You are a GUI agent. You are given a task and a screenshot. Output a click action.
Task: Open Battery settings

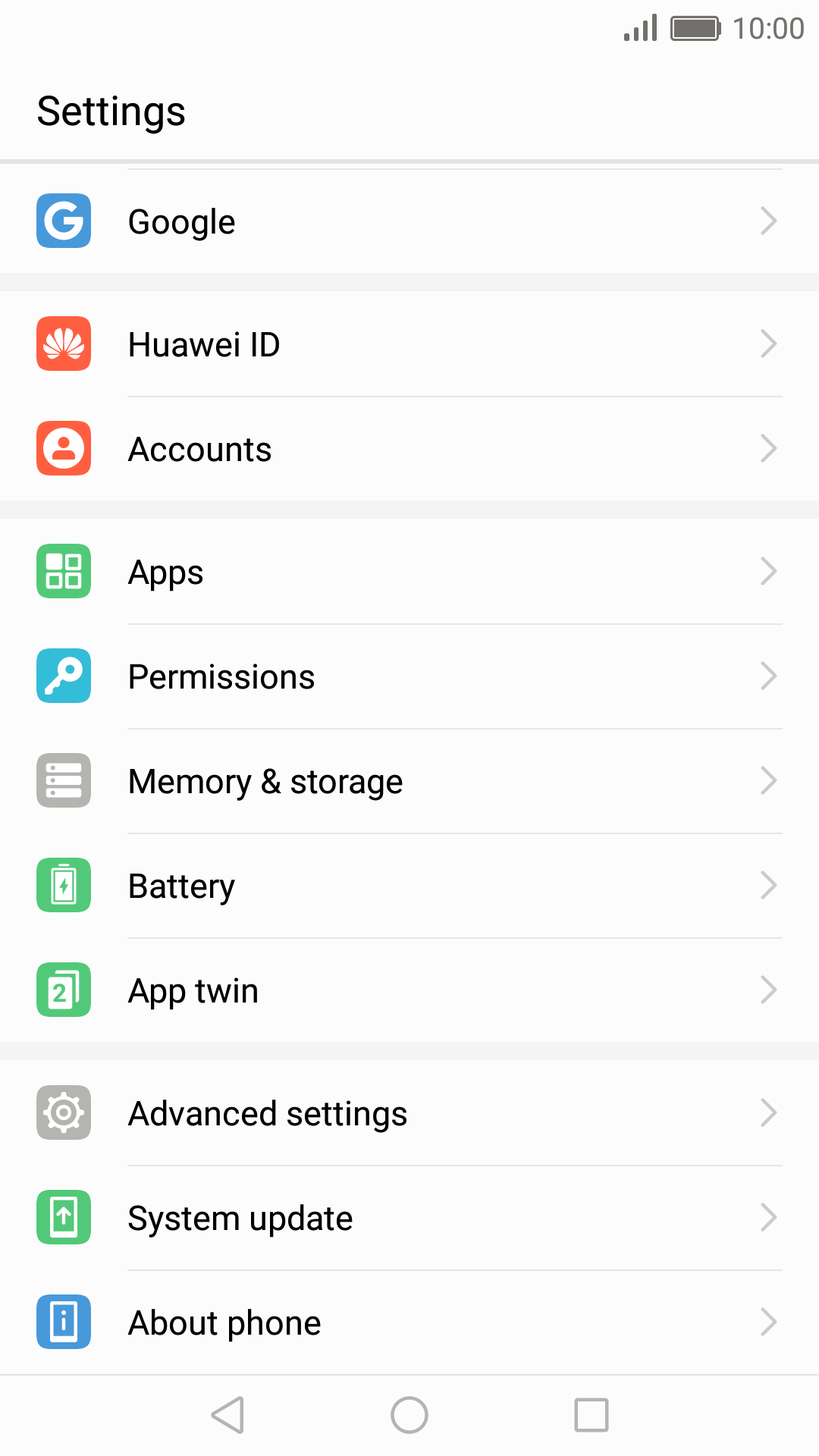click(409, 886)
